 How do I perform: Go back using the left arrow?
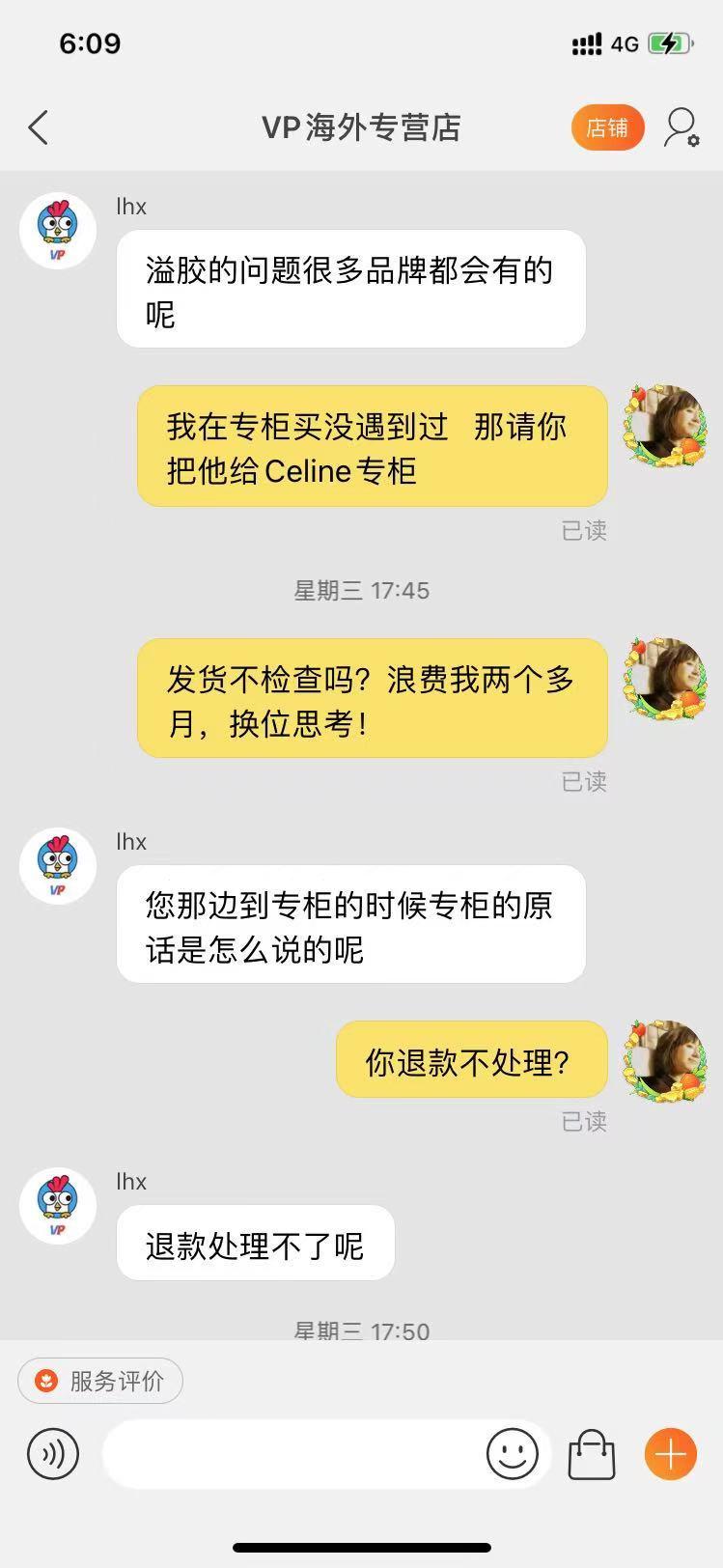[x=39, y=126]
